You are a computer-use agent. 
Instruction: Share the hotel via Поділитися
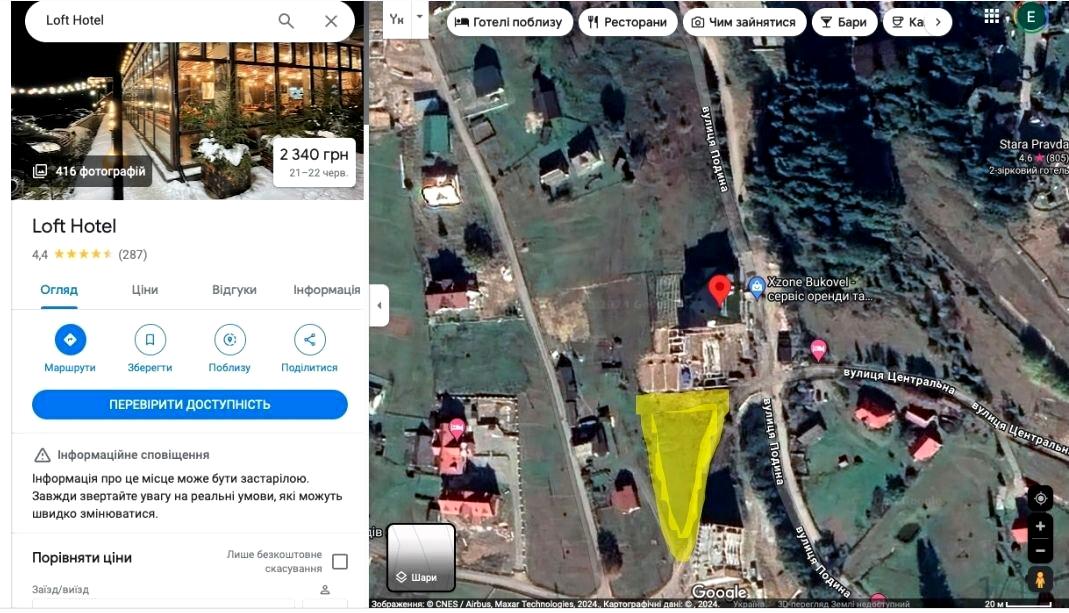coord(310,340)
